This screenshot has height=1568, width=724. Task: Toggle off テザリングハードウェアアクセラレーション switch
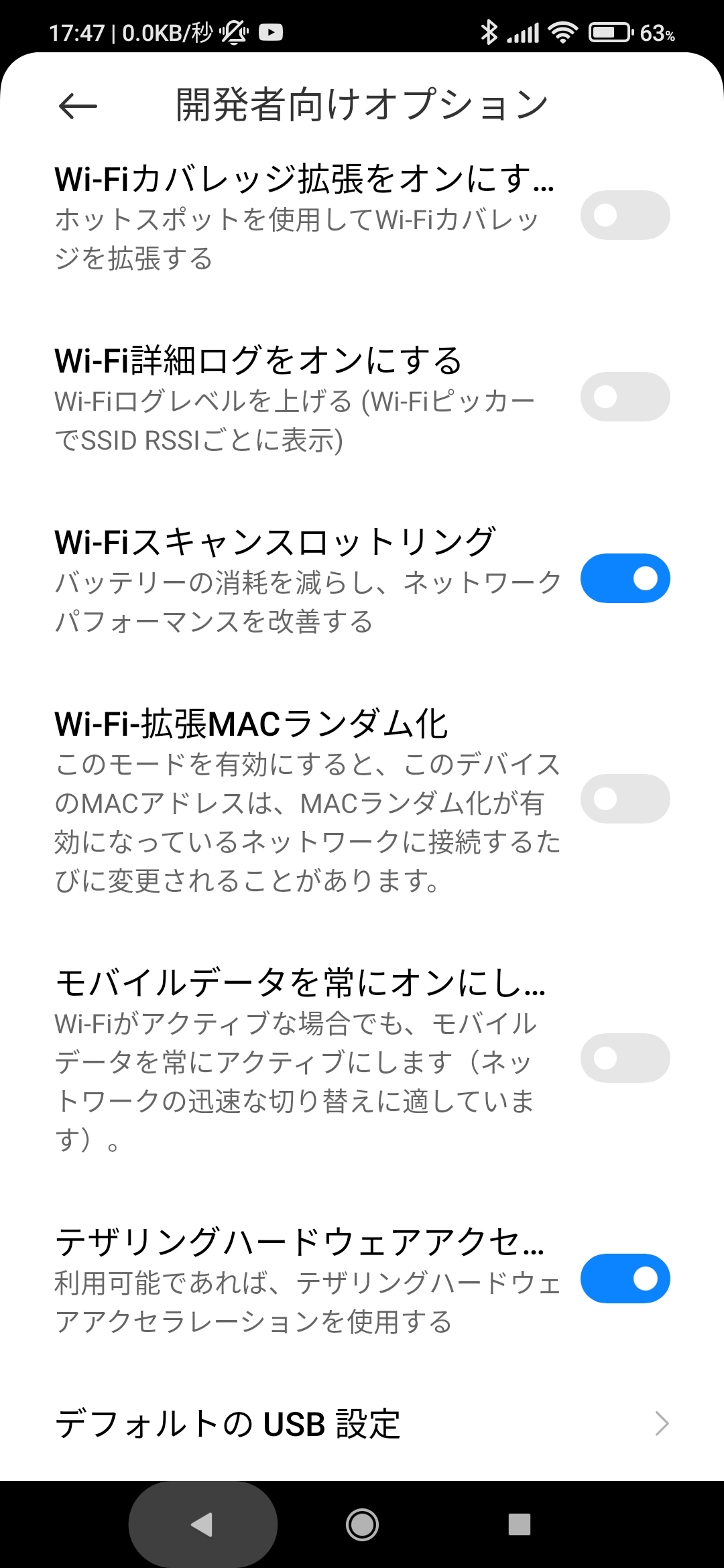pos(625,1279)
